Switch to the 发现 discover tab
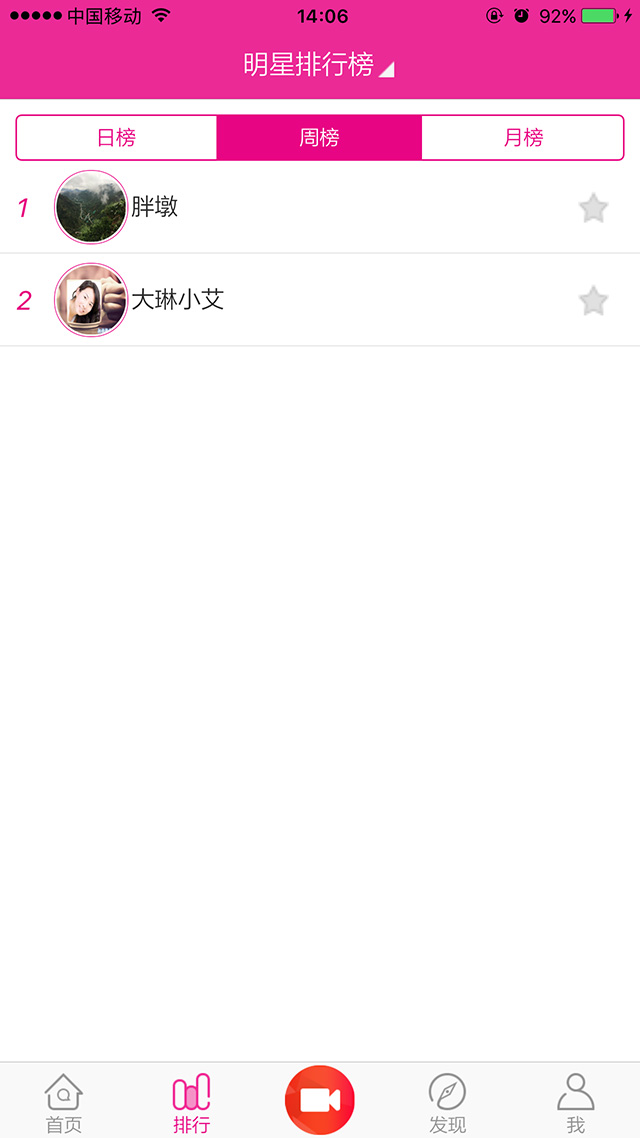Screen dimensions: 640x1138 tap(447, 1102)
